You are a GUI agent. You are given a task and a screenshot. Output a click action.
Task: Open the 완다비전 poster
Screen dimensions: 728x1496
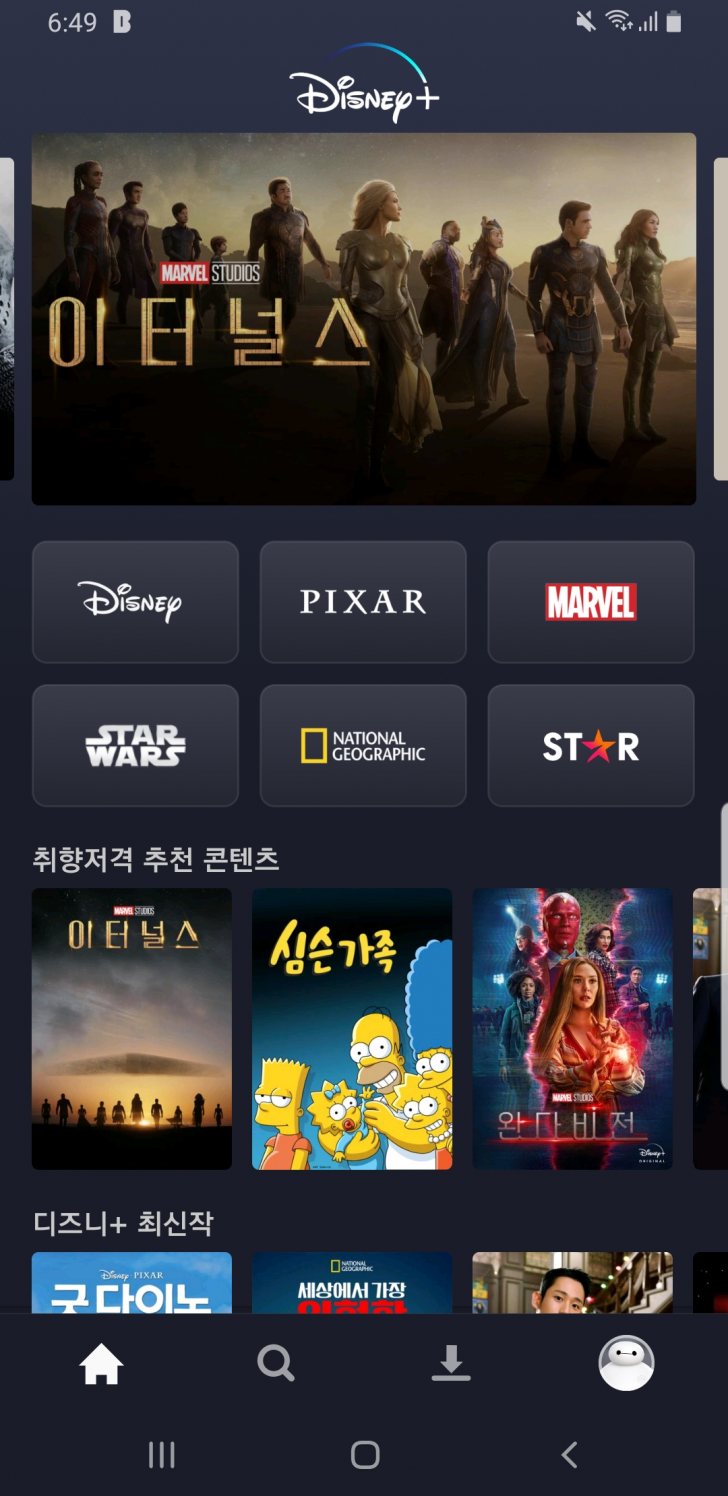(x=572, y=1028)
